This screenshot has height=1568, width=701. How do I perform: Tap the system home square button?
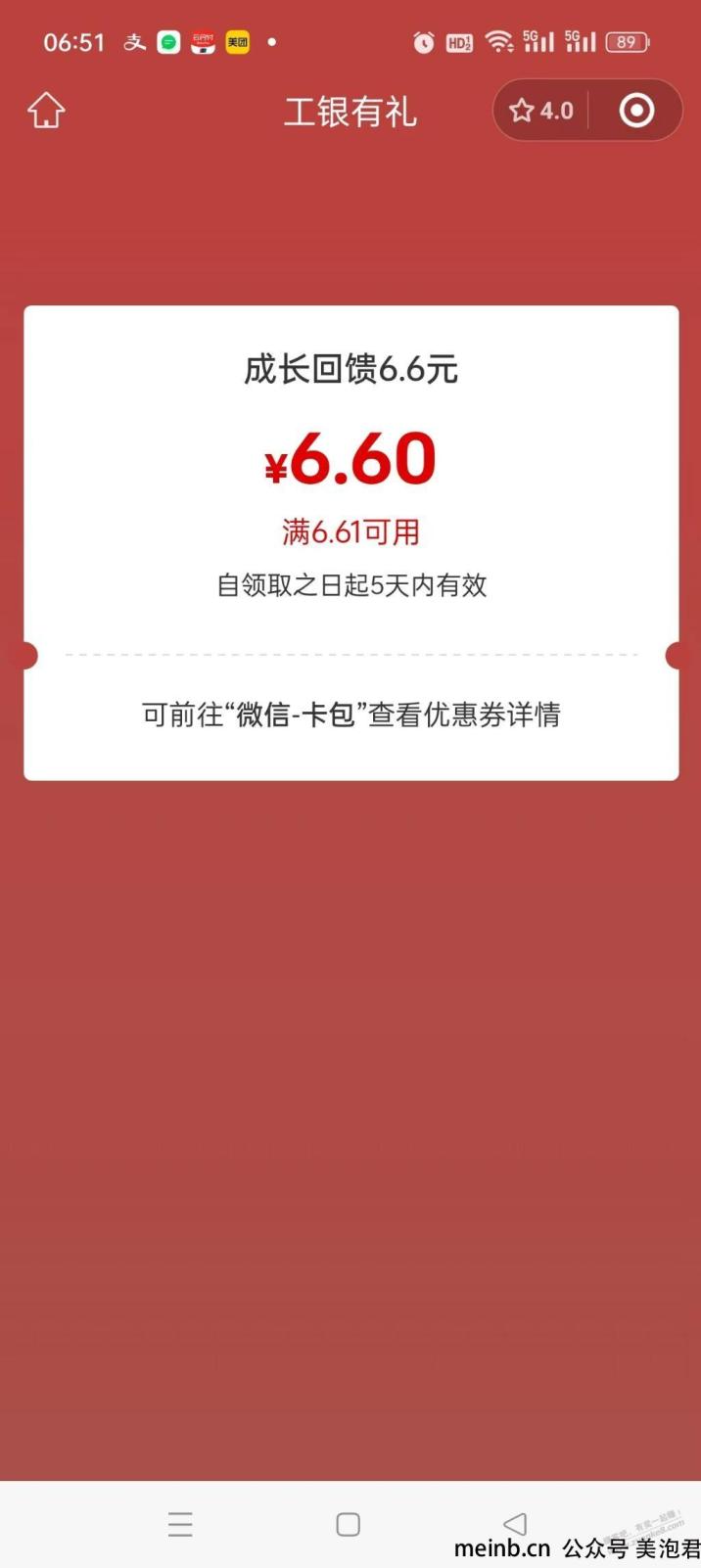click(x=348, y=1524)
